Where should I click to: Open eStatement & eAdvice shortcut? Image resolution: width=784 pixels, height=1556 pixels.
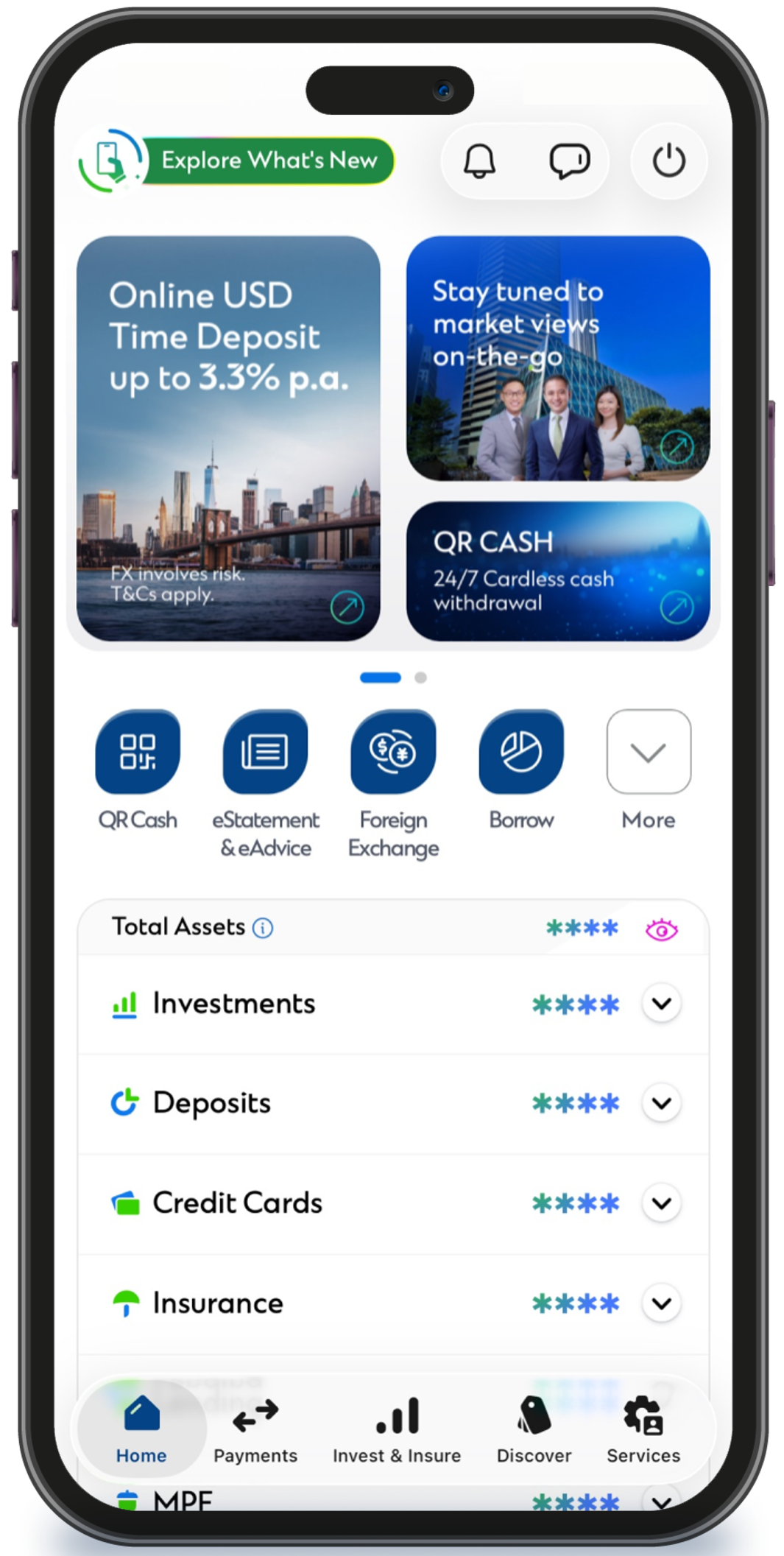[266, 784]
